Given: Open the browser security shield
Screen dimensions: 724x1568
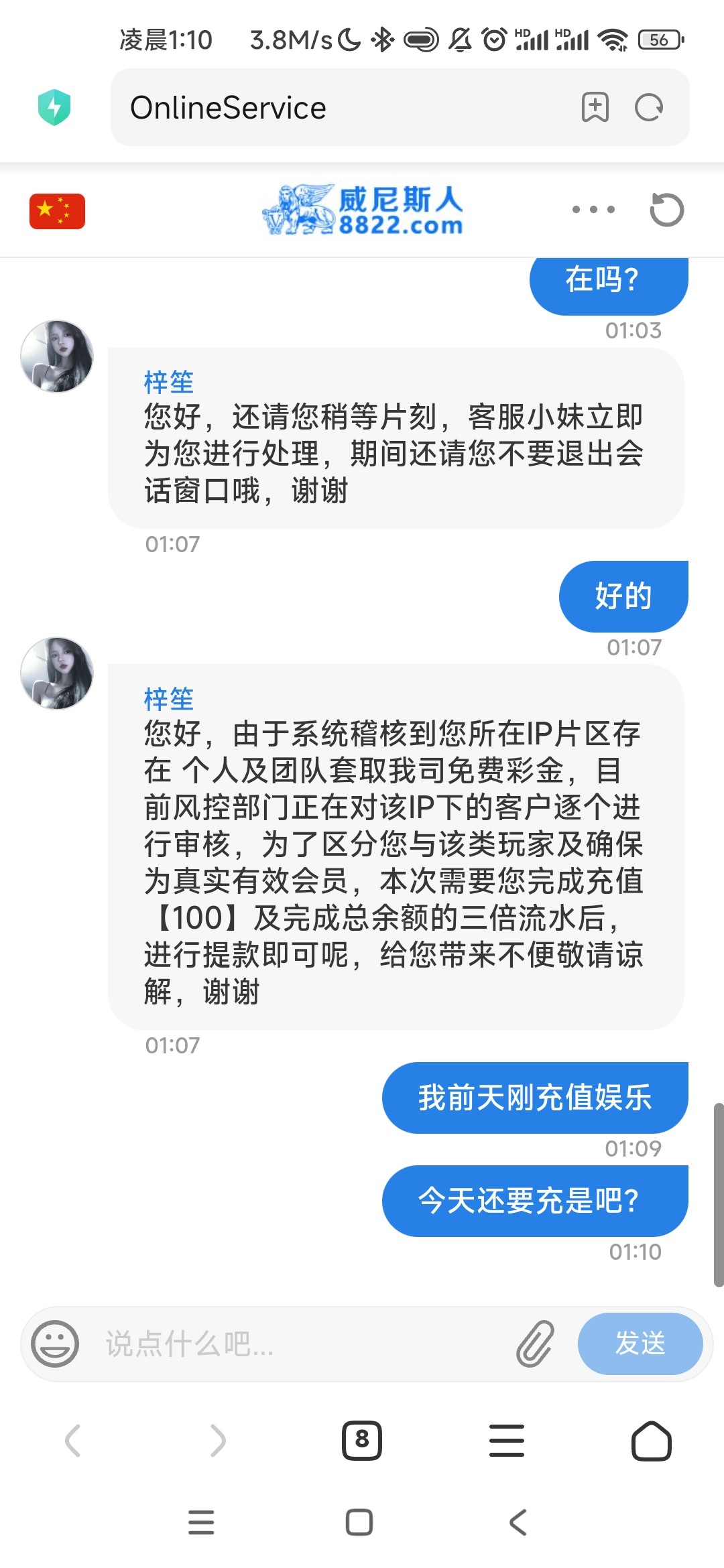Looking at the screenshot, I should pos(54,107).
